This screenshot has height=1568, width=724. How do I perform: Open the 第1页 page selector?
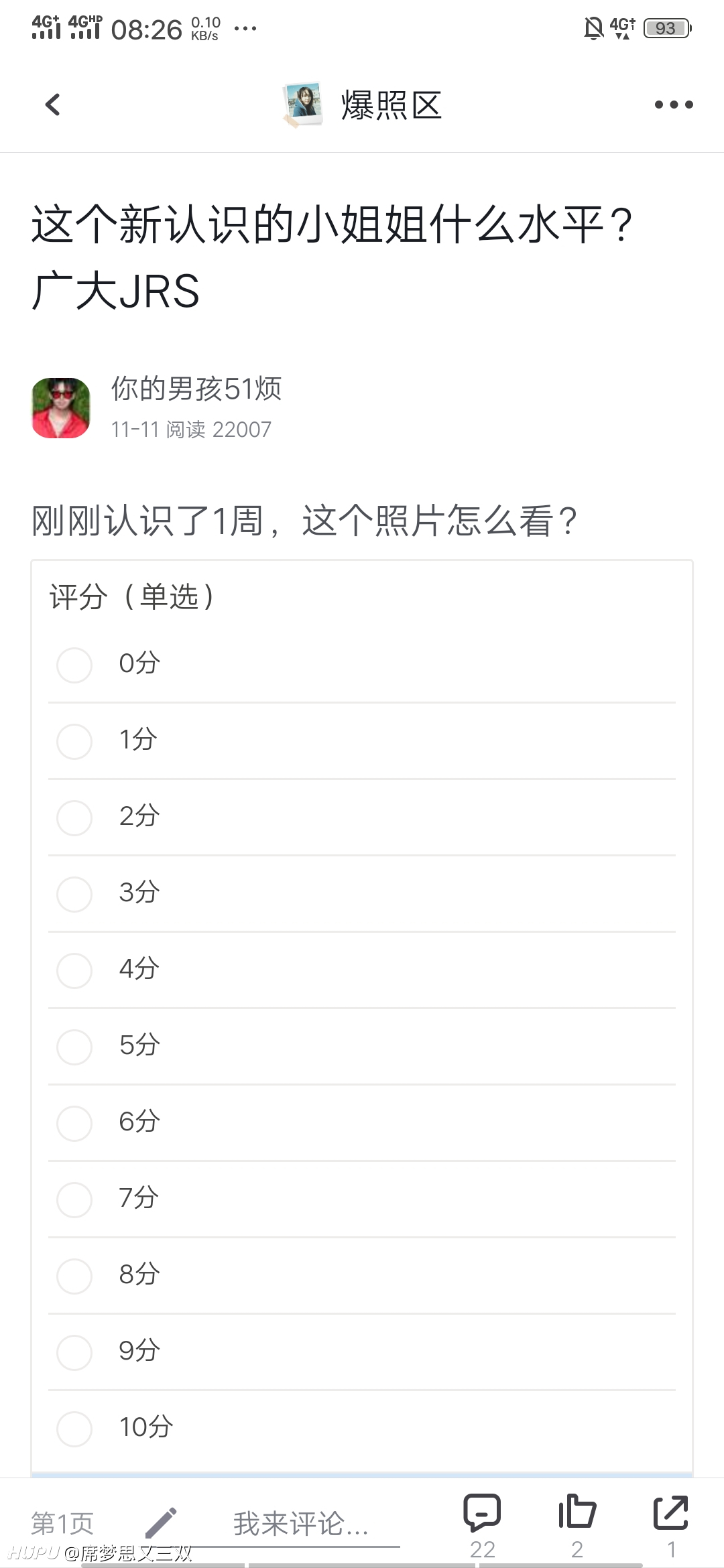(x=62, y=1524)
